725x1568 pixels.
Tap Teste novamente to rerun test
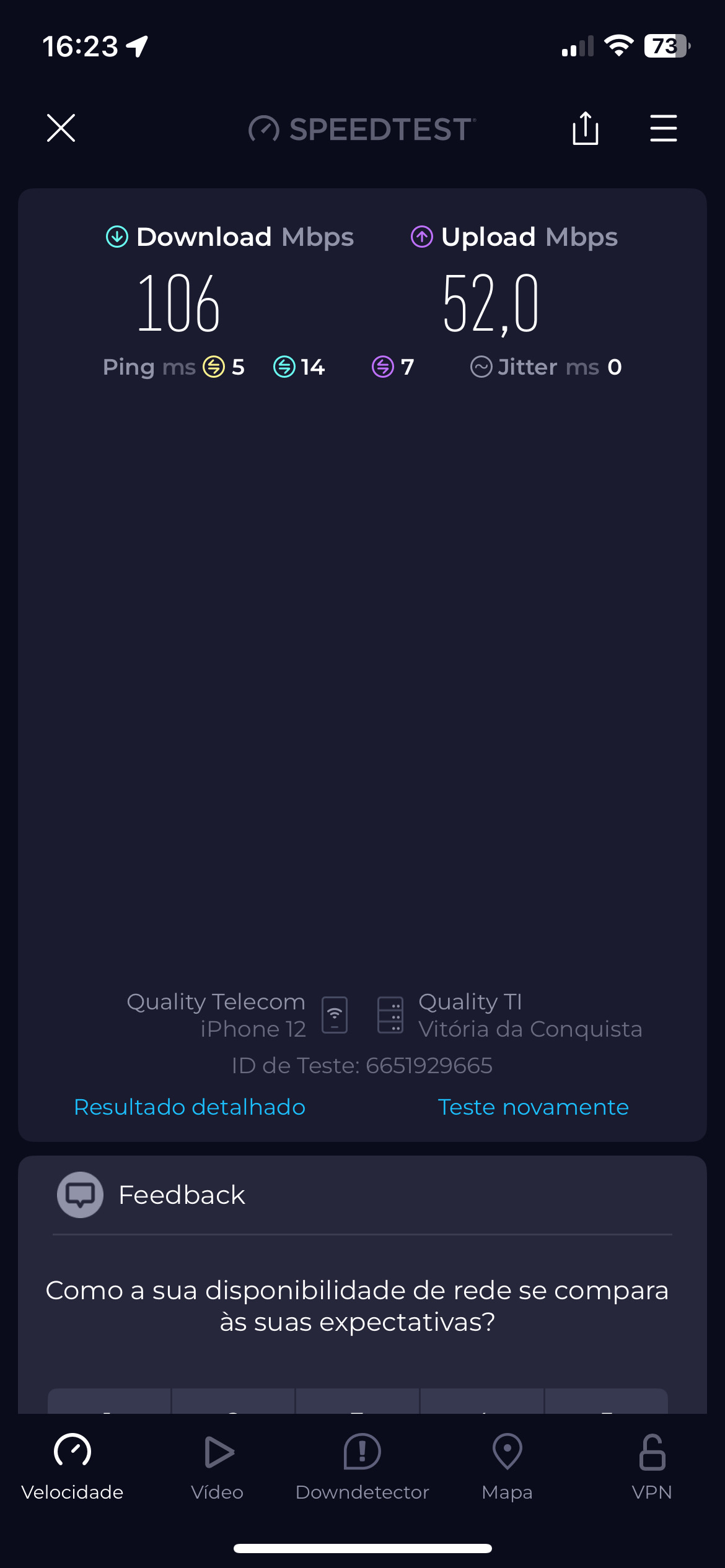533,1107
